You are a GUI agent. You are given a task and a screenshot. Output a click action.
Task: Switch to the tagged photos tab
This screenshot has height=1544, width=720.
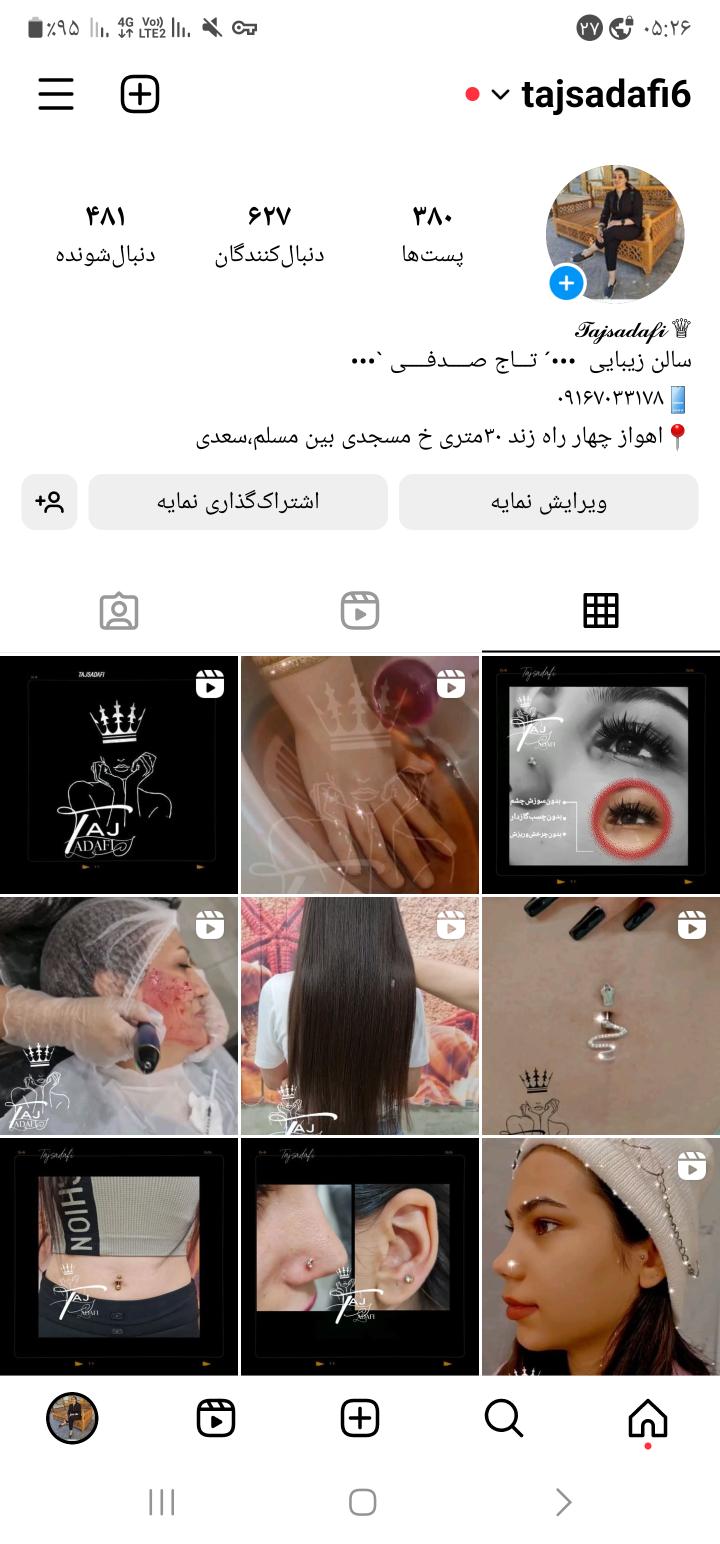[119, 610]
